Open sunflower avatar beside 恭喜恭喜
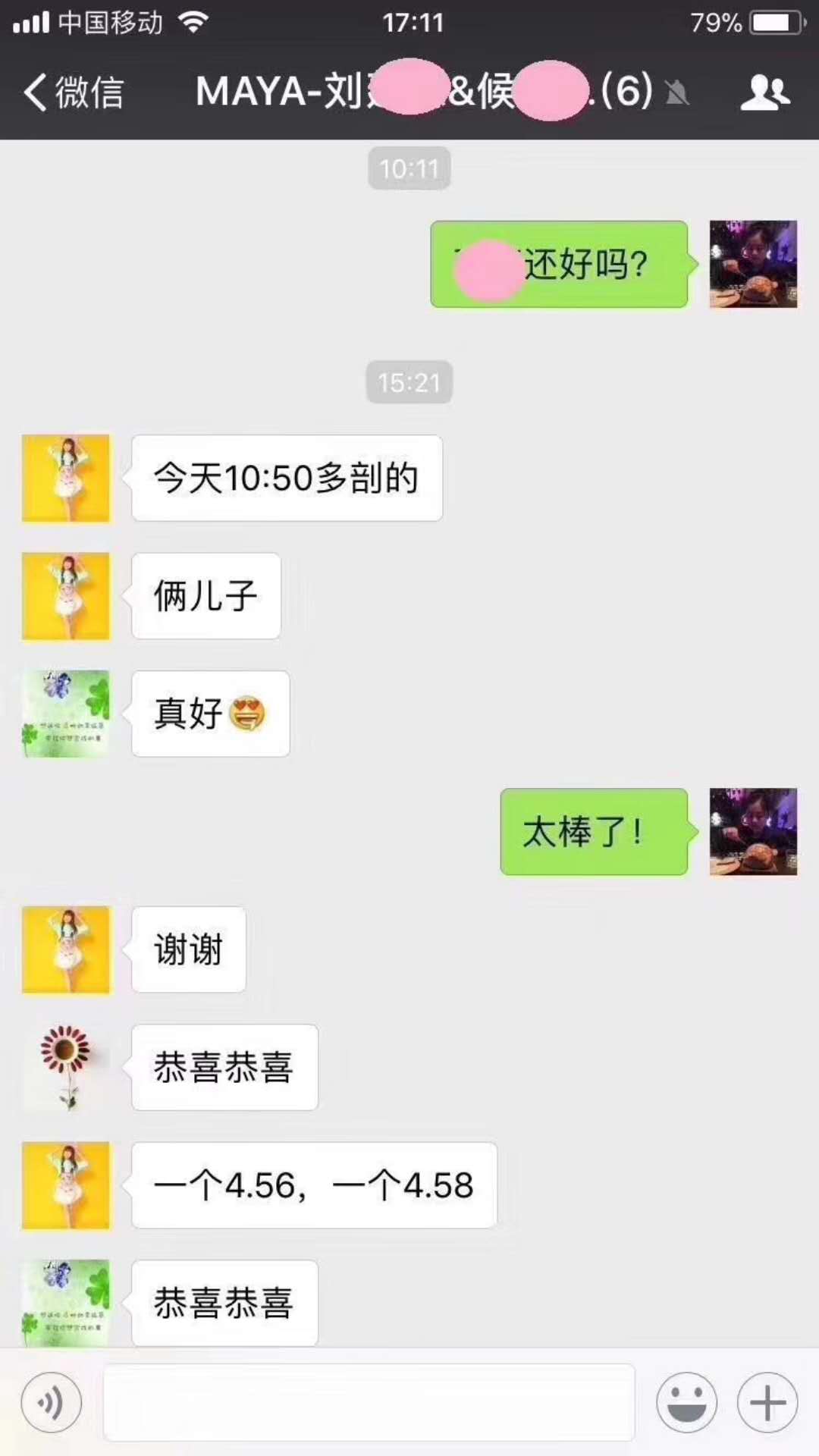 pos(66,1067)
